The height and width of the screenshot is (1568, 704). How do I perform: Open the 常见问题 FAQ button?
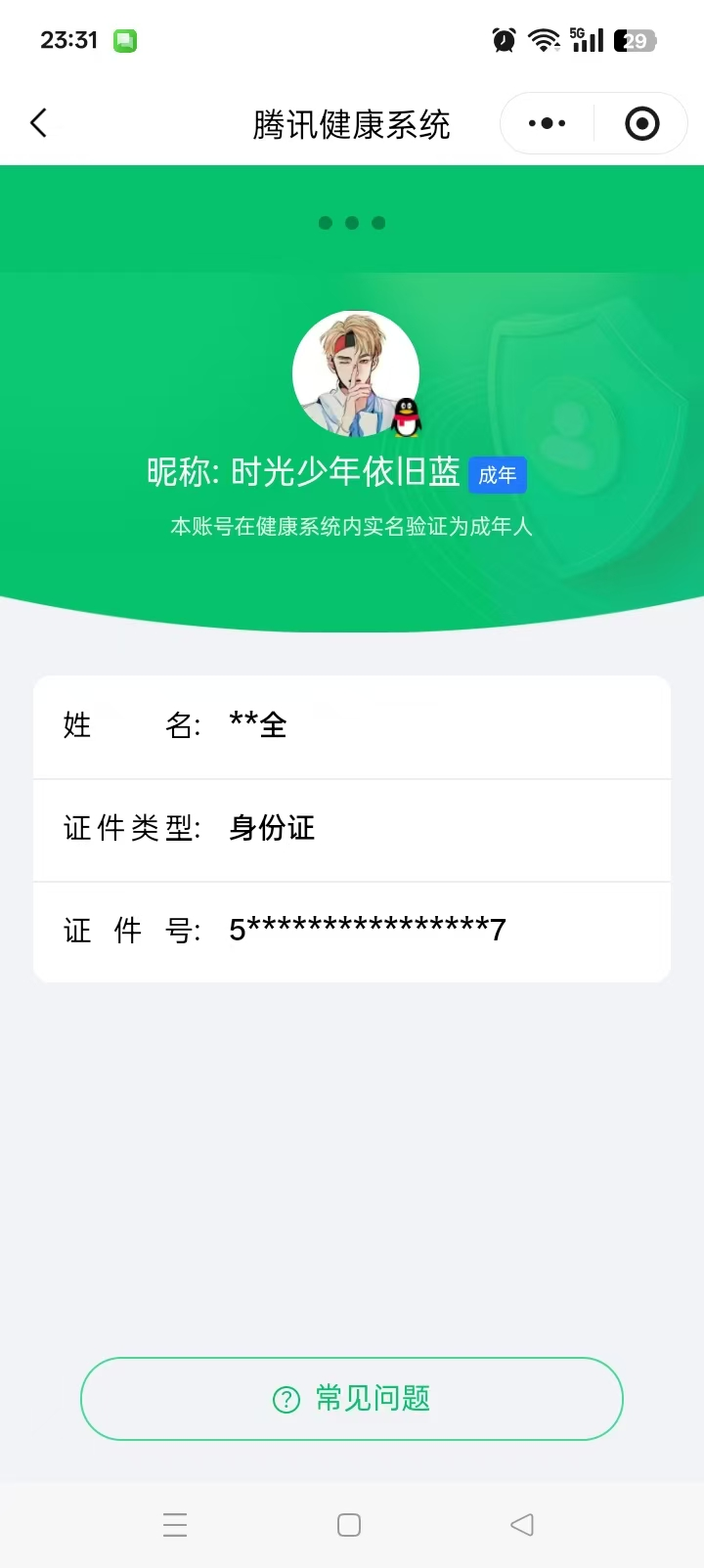tap(352, 1399)
